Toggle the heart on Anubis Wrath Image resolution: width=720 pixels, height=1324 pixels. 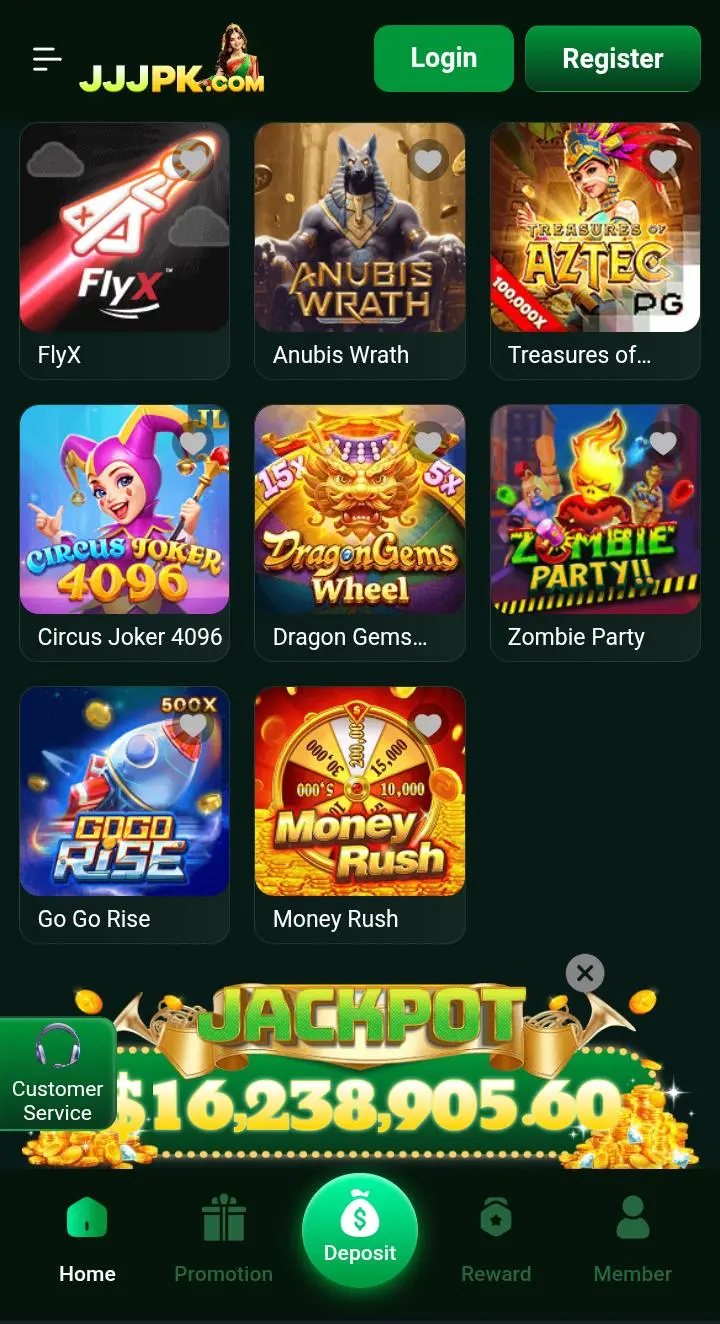point(428,161)
